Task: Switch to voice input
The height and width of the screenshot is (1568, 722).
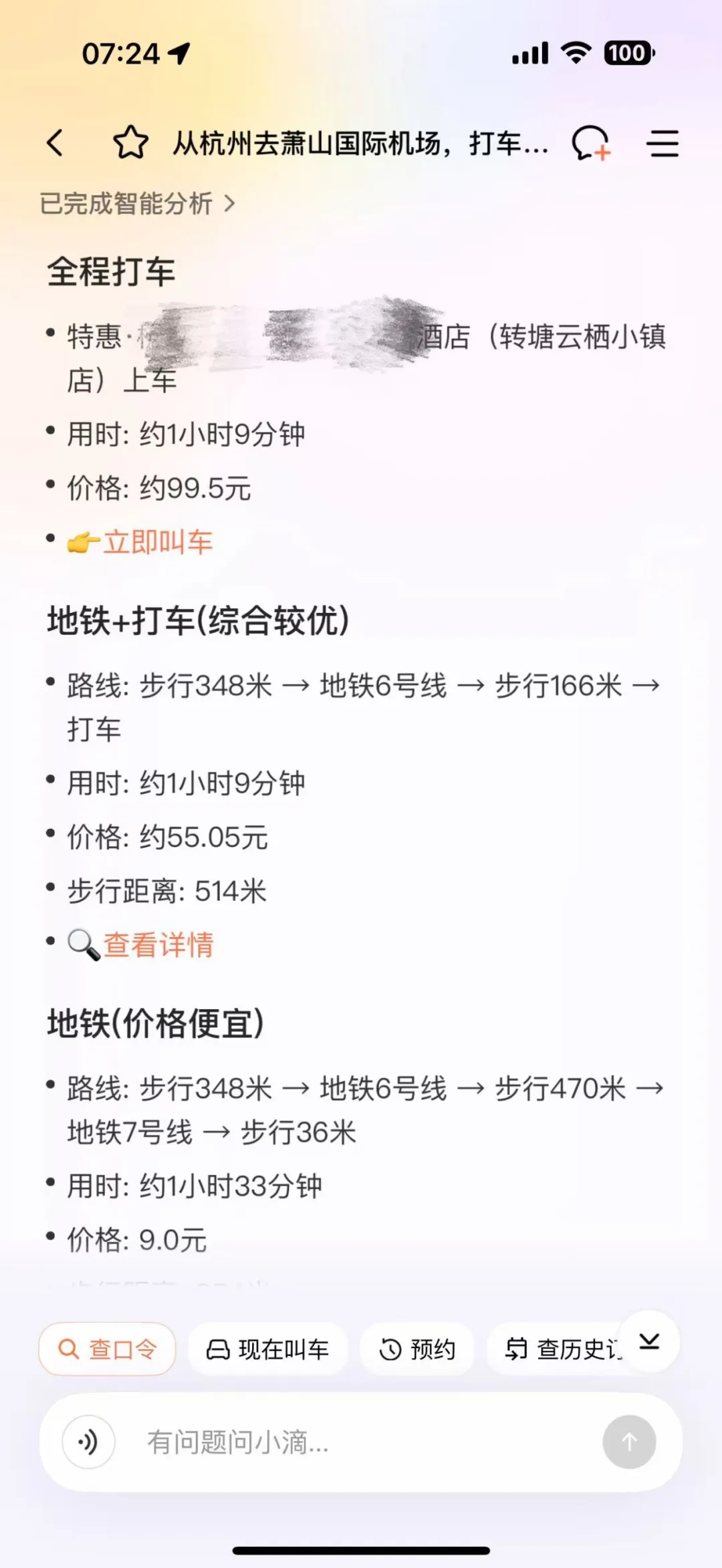Action: 88,1442
